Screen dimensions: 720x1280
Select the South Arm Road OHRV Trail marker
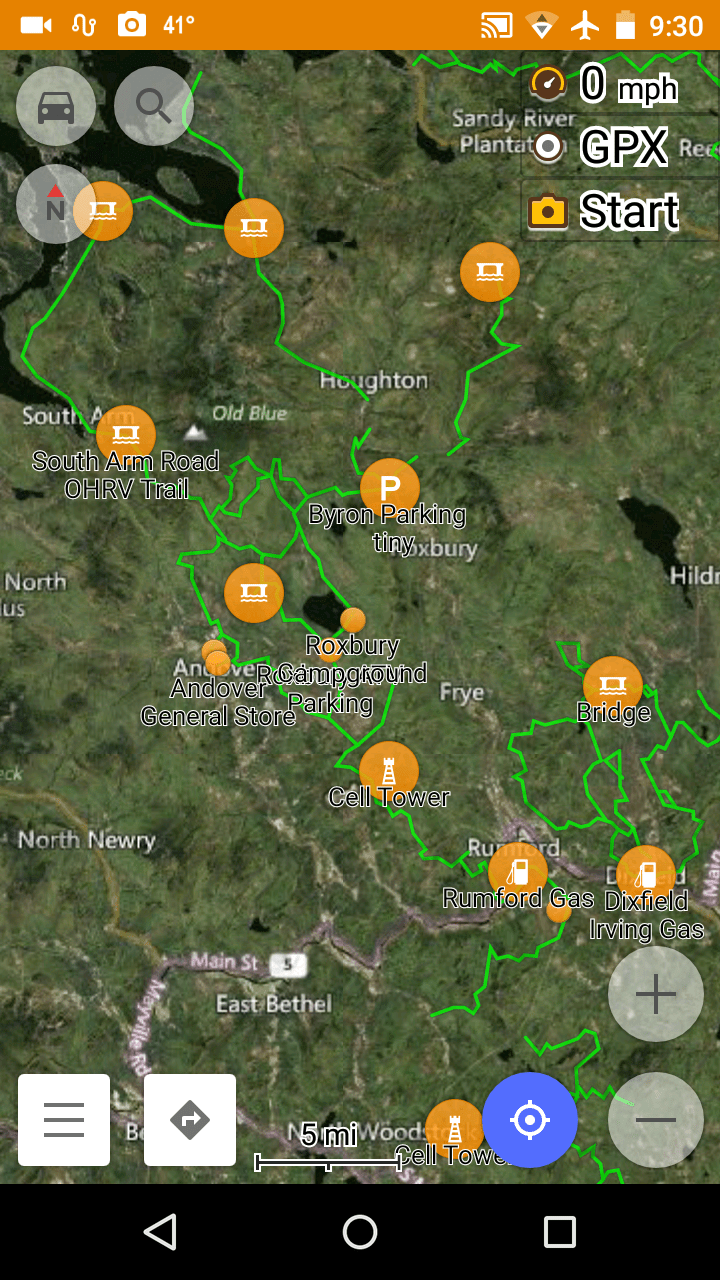(x=126, y=433)
